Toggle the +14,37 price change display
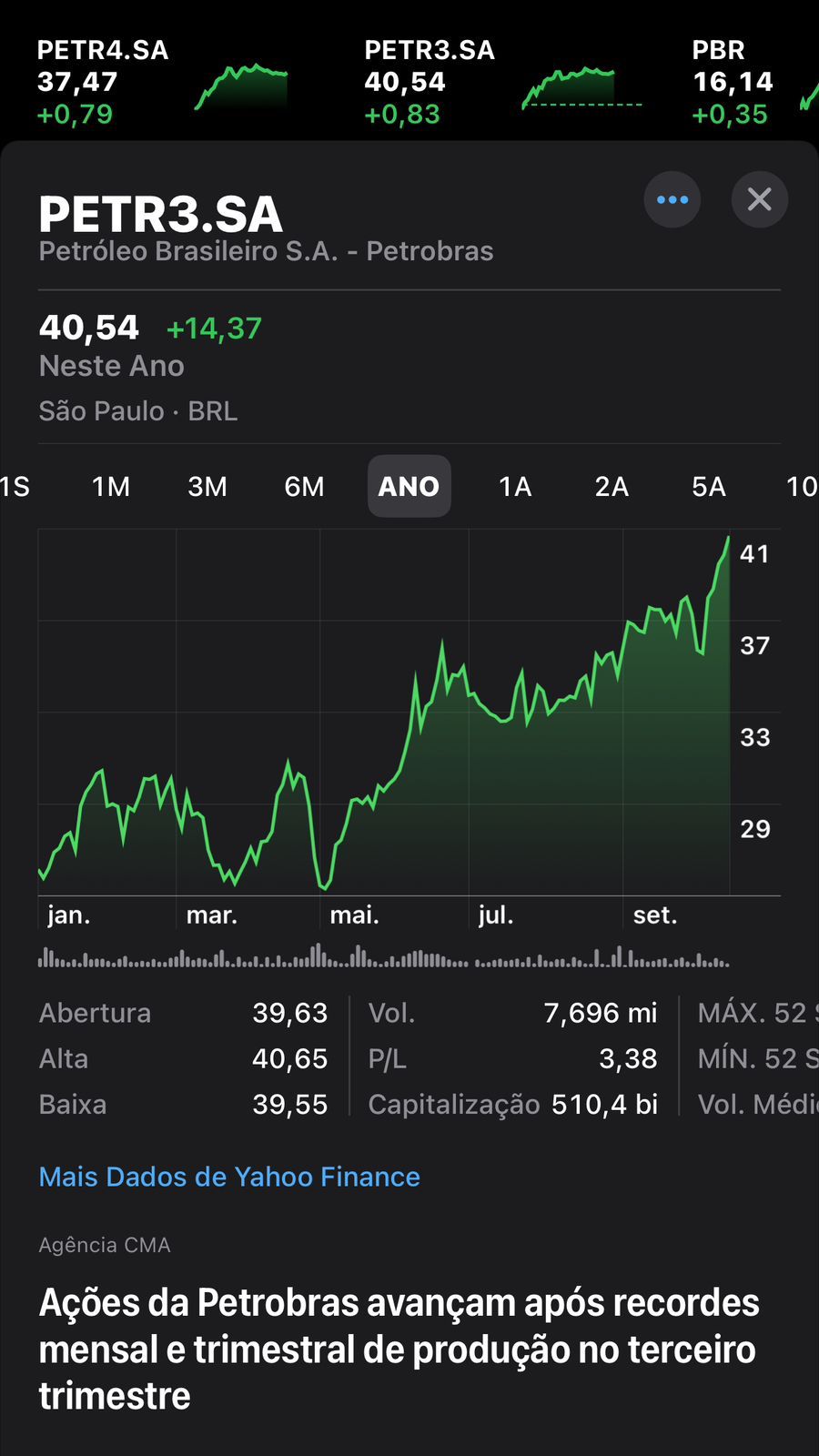819x1456 pixels. click(x=214, y=329)
